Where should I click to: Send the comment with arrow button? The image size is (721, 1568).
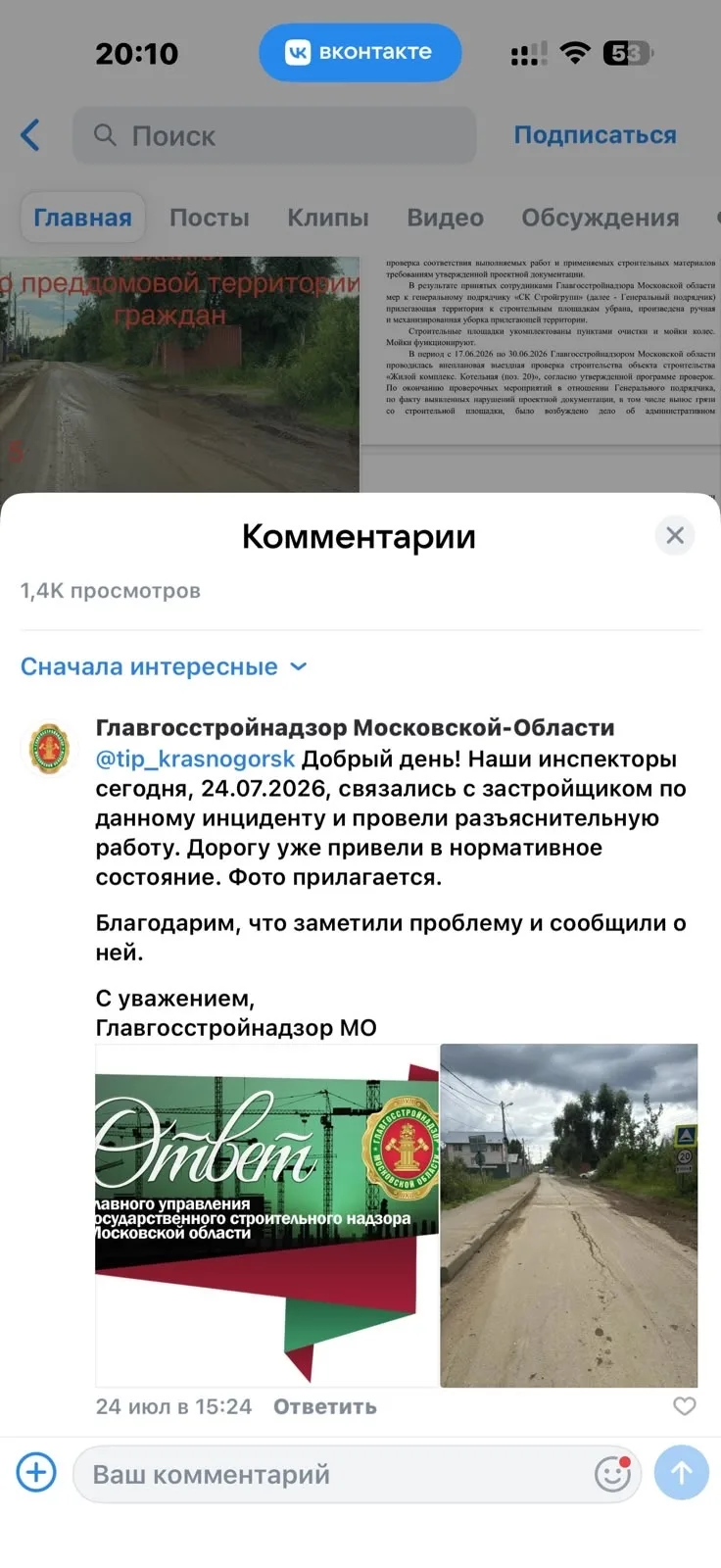(681, 1472)
